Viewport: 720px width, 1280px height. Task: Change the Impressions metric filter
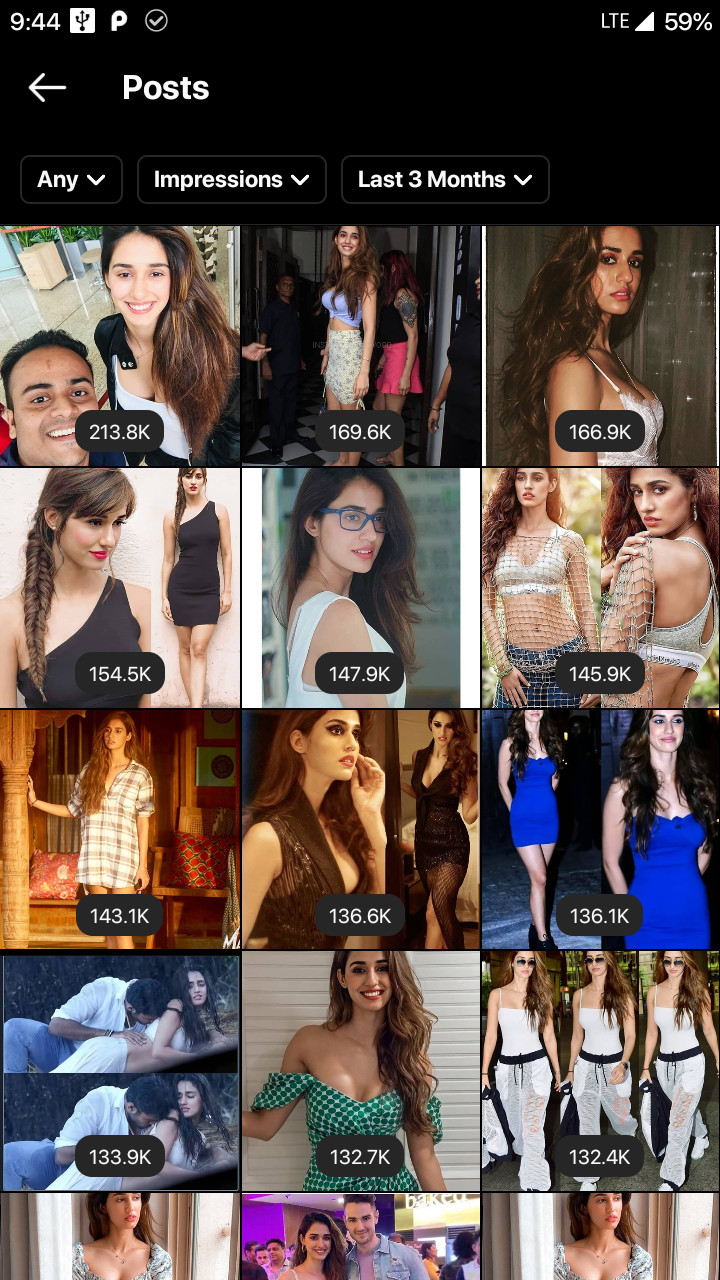(x=232, y=180)
